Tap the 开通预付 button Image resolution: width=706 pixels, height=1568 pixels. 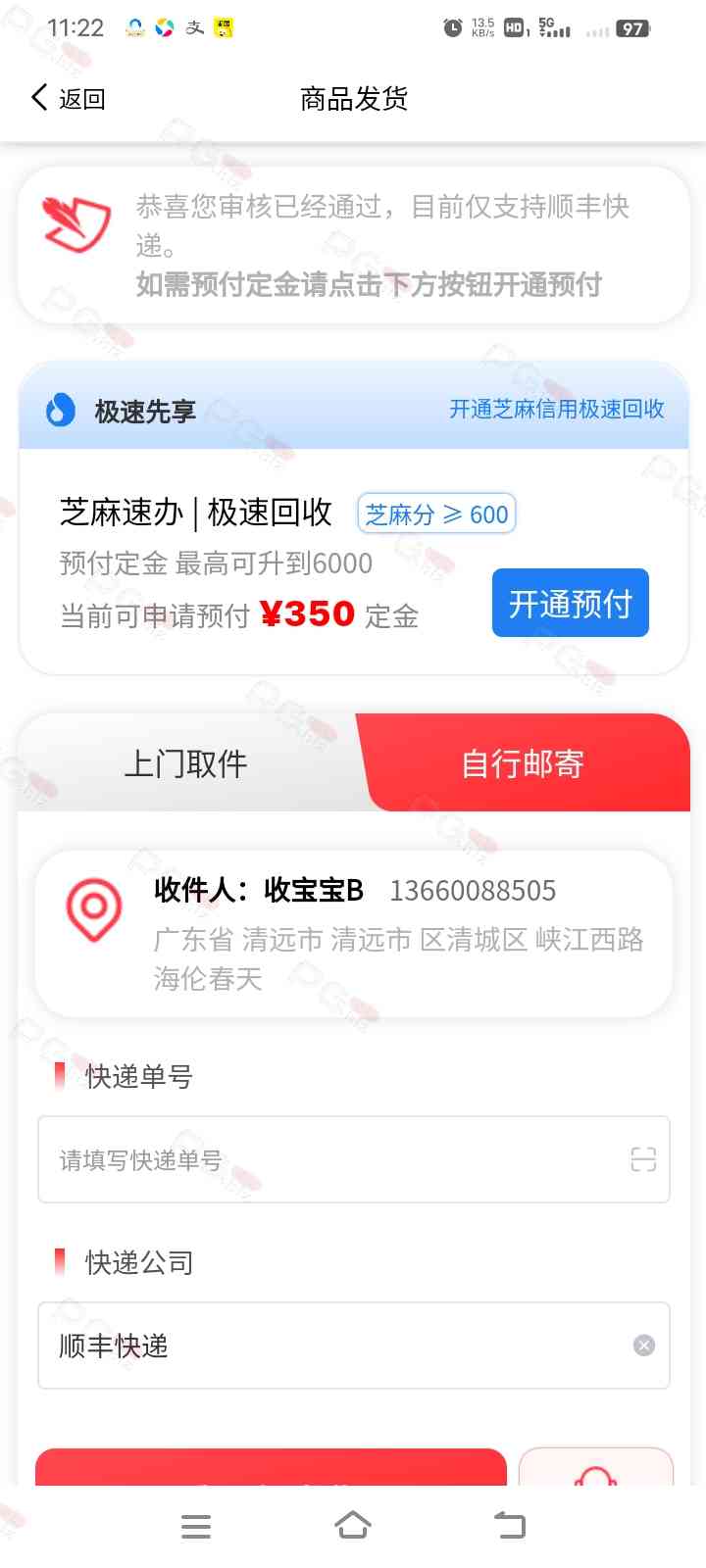(x=570, y=603)
